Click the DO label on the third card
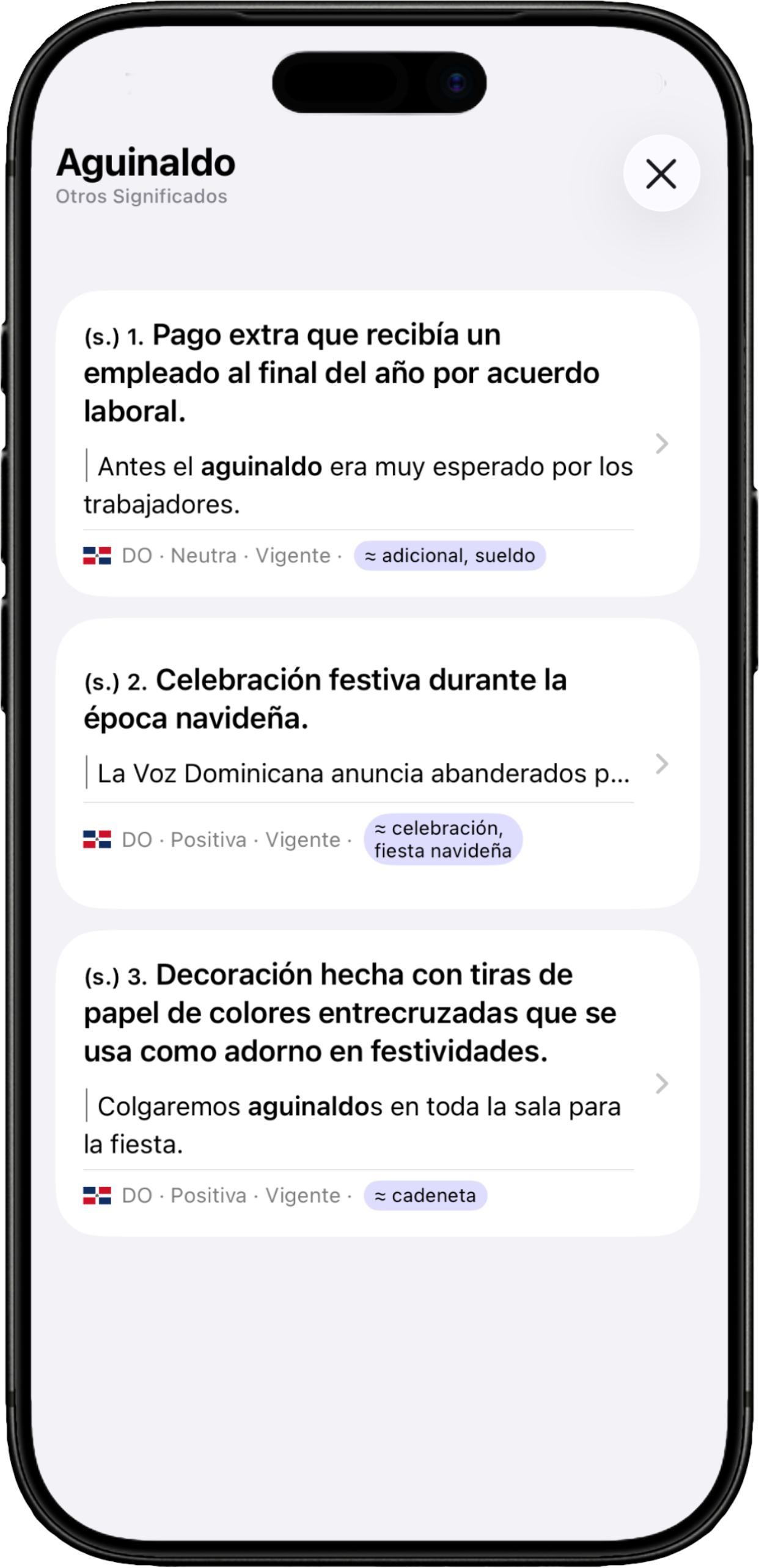This screenshot has width=759, height=1568. point(136,1196)
